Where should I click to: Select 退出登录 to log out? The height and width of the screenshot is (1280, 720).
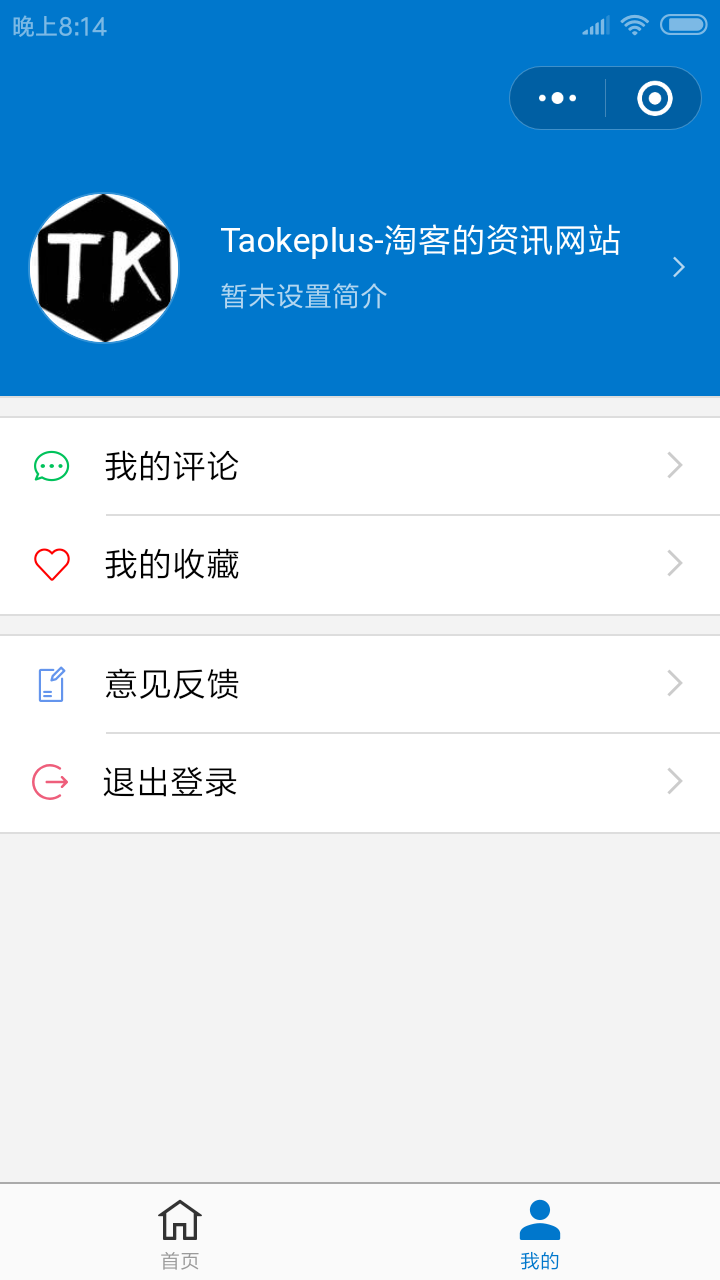(x=360, y=782)
